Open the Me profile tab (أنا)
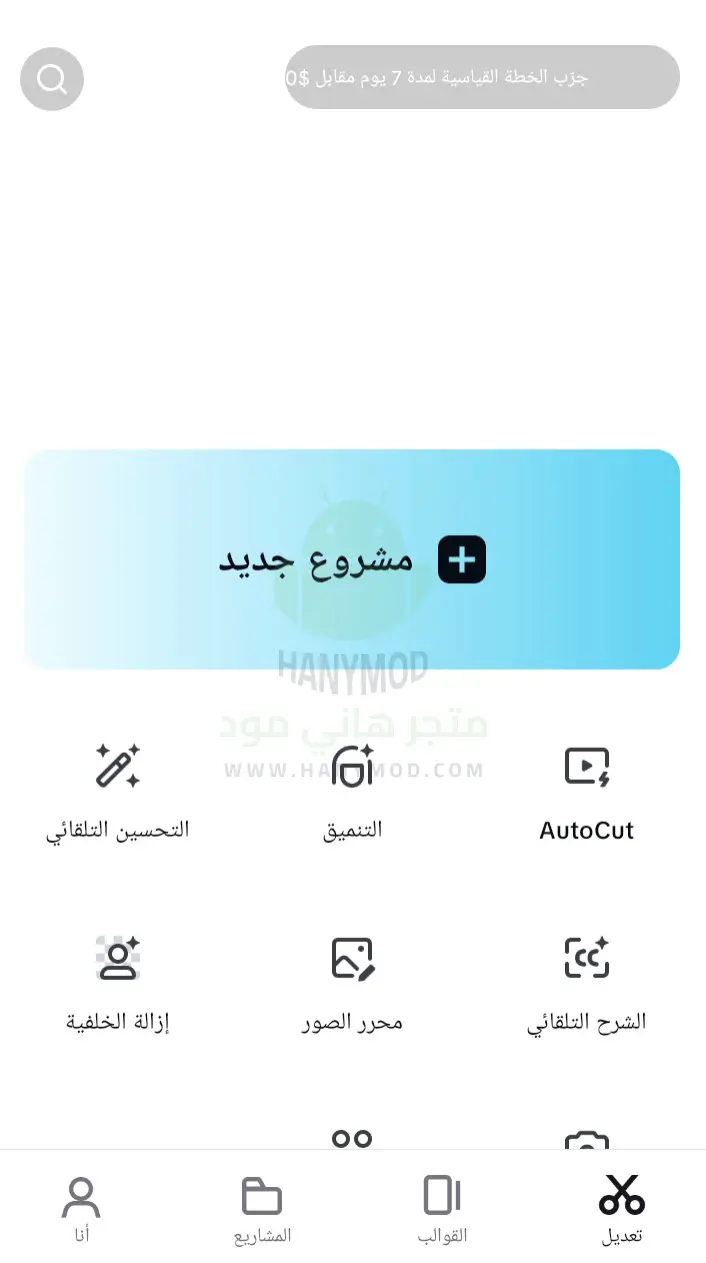This screenshot has width=706, height=1263. [81, 1208]
